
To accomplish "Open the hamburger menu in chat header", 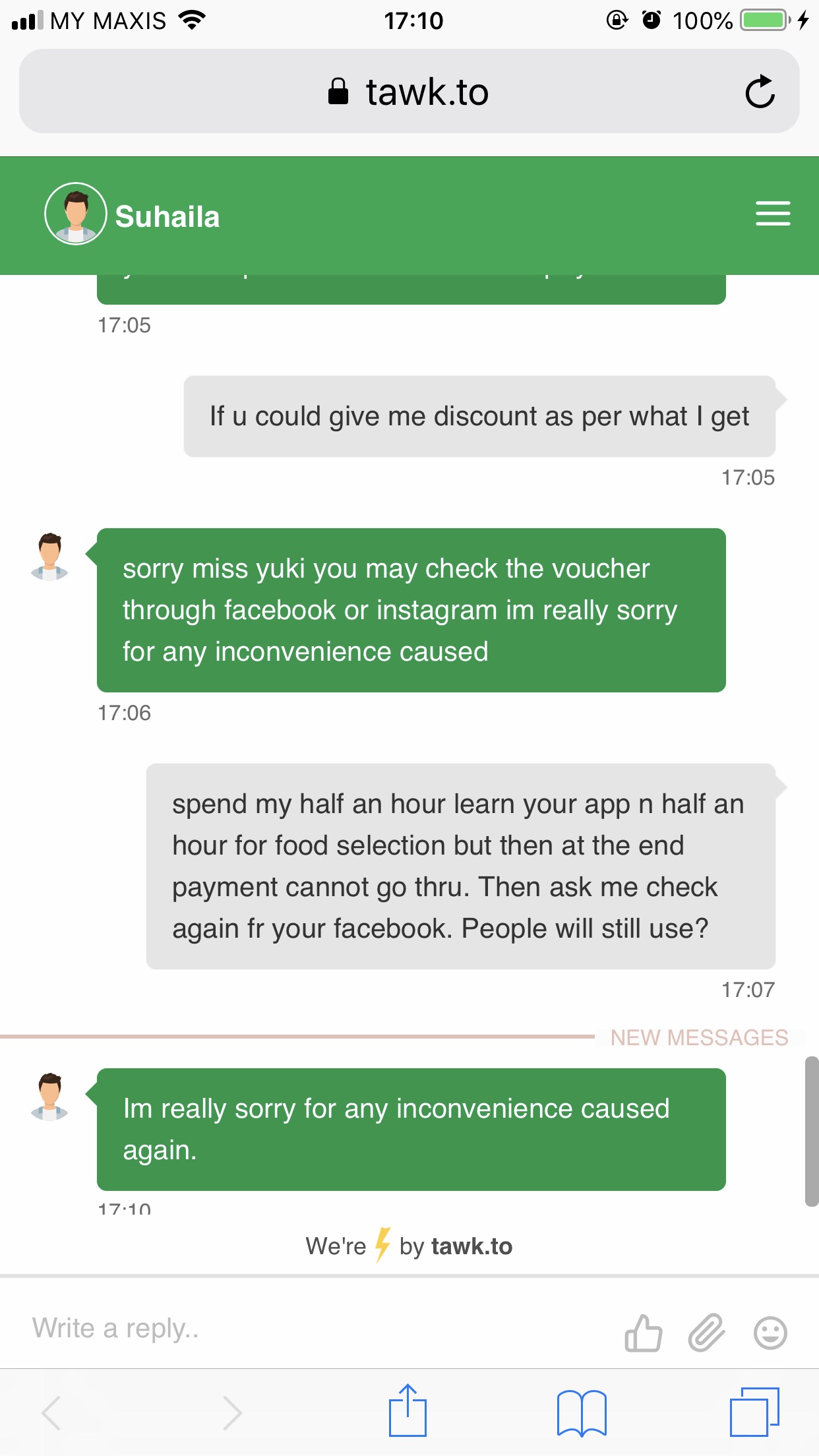I will pos(773,214).
